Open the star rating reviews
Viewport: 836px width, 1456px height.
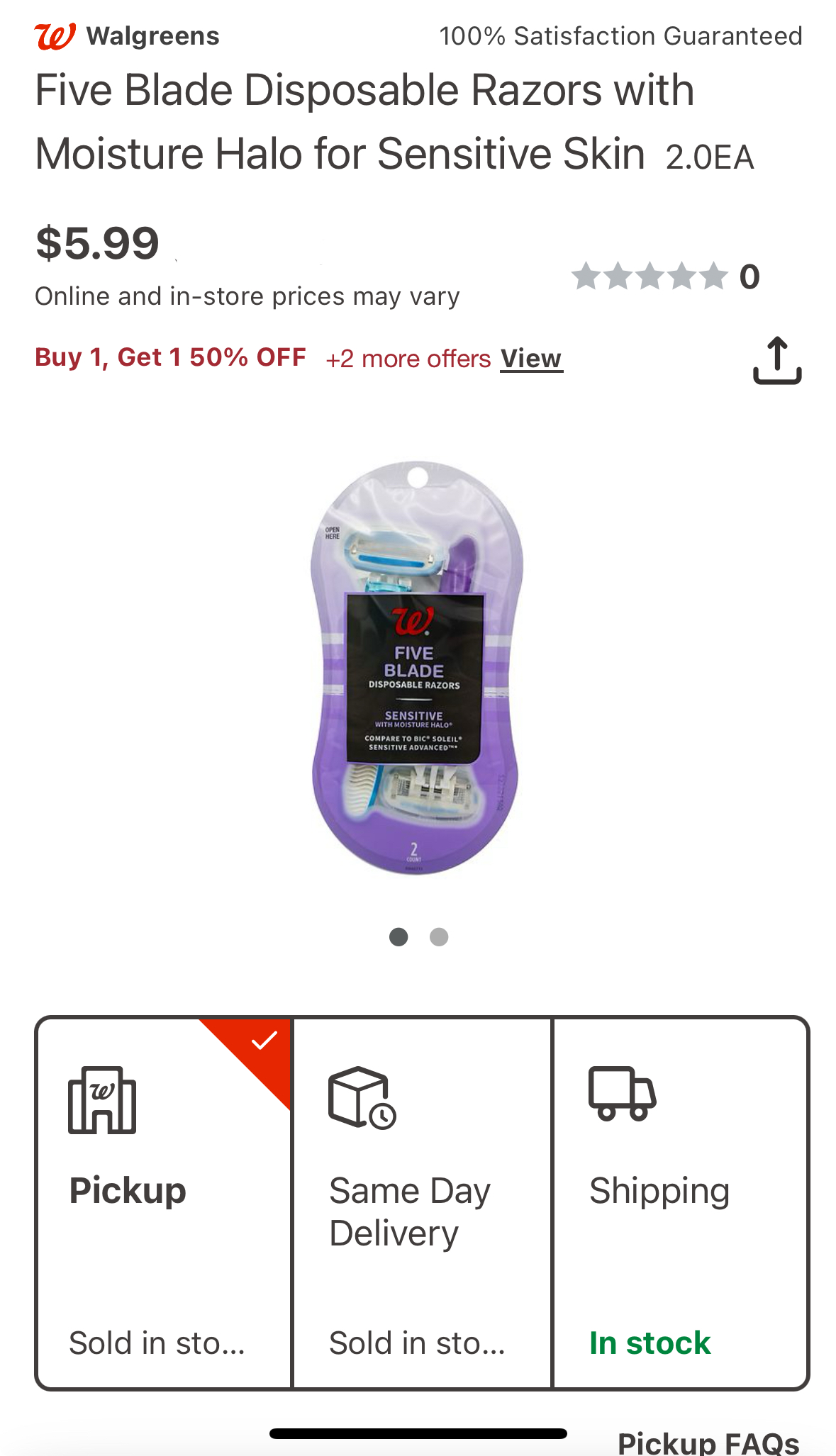[664, 276]
